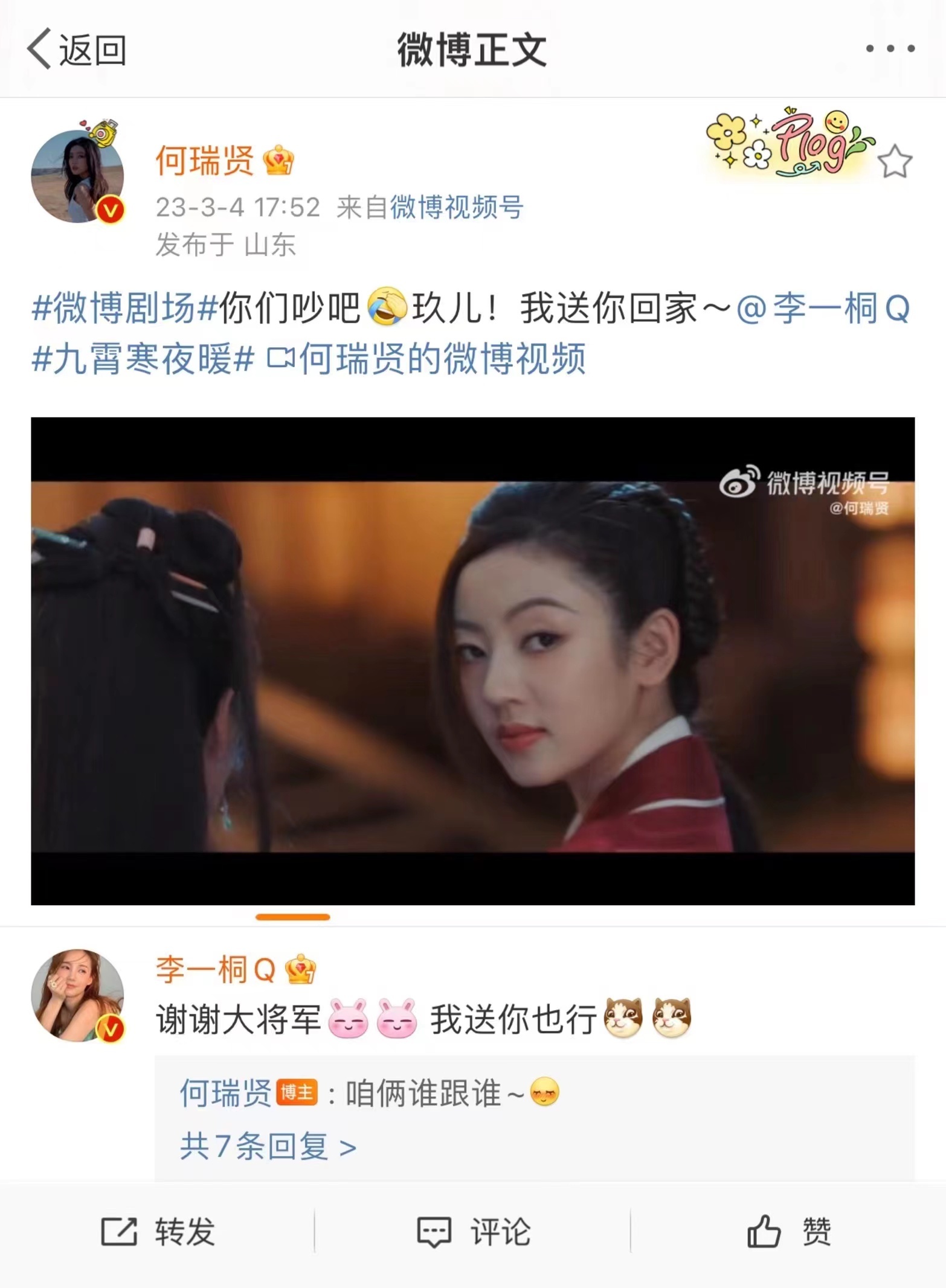Open 何瑞贤's profile avatar
This screenshot has width=946, height=1288.
(77, 176)
